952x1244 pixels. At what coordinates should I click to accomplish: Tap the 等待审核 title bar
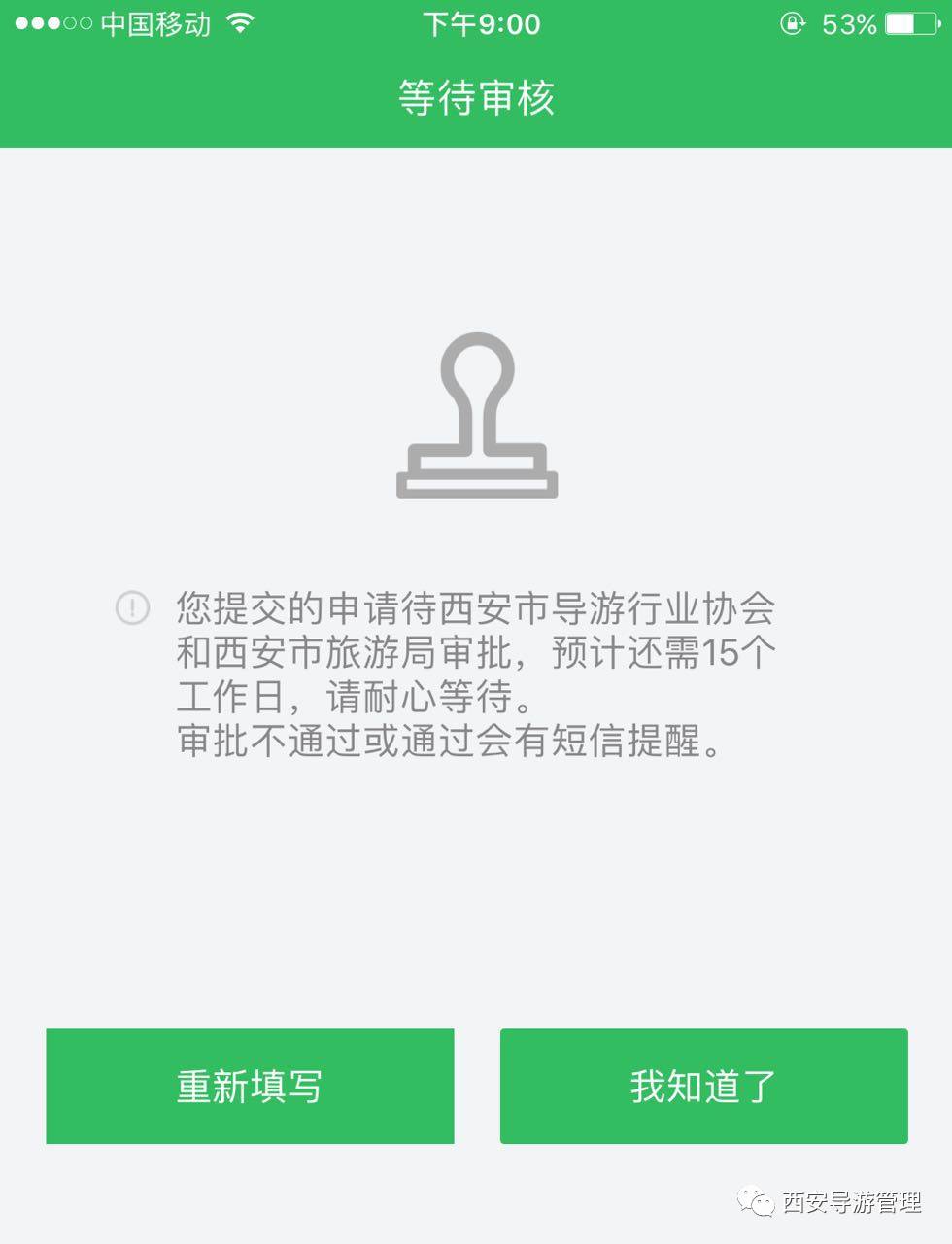click(x=476, y=97)
